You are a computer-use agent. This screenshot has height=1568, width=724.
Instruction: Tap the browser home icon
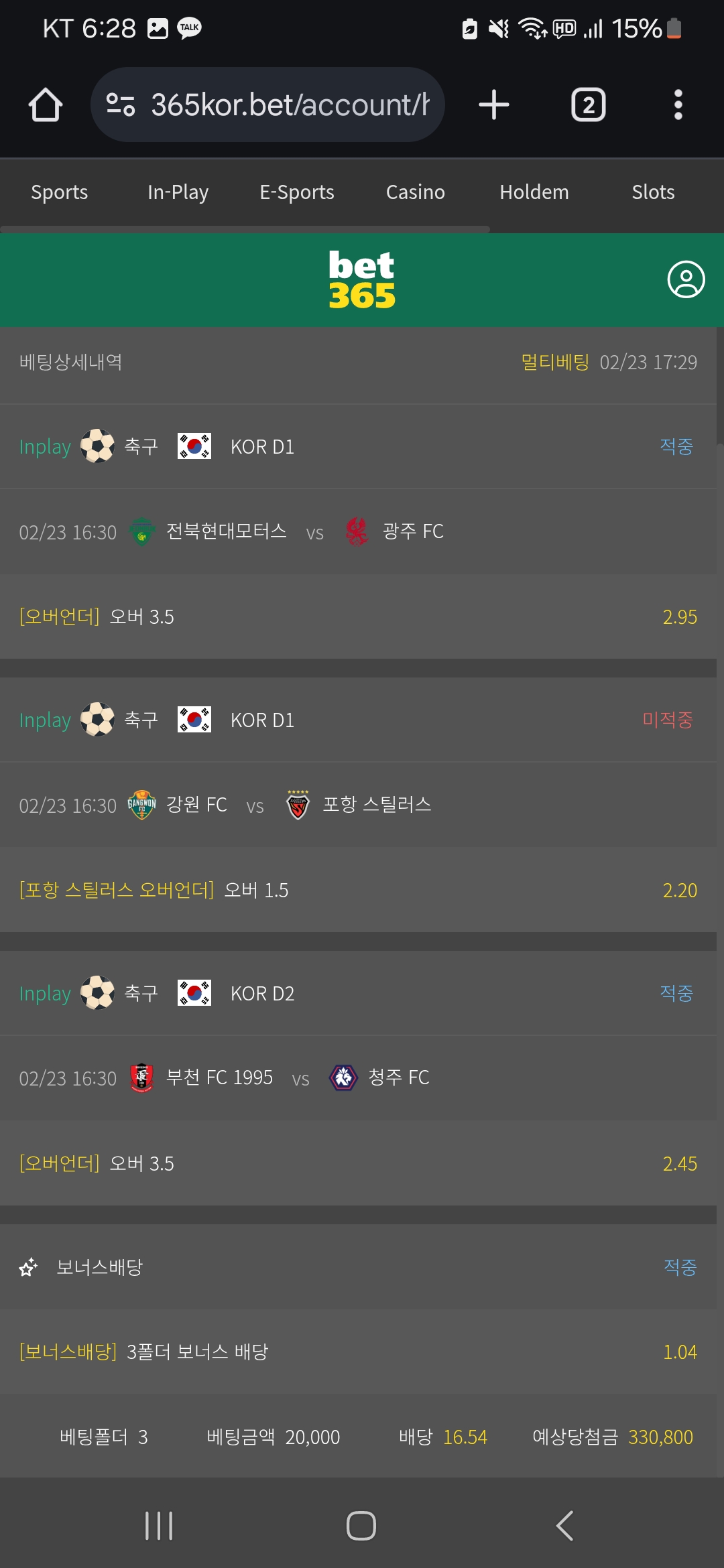click(x=46, y=105)
